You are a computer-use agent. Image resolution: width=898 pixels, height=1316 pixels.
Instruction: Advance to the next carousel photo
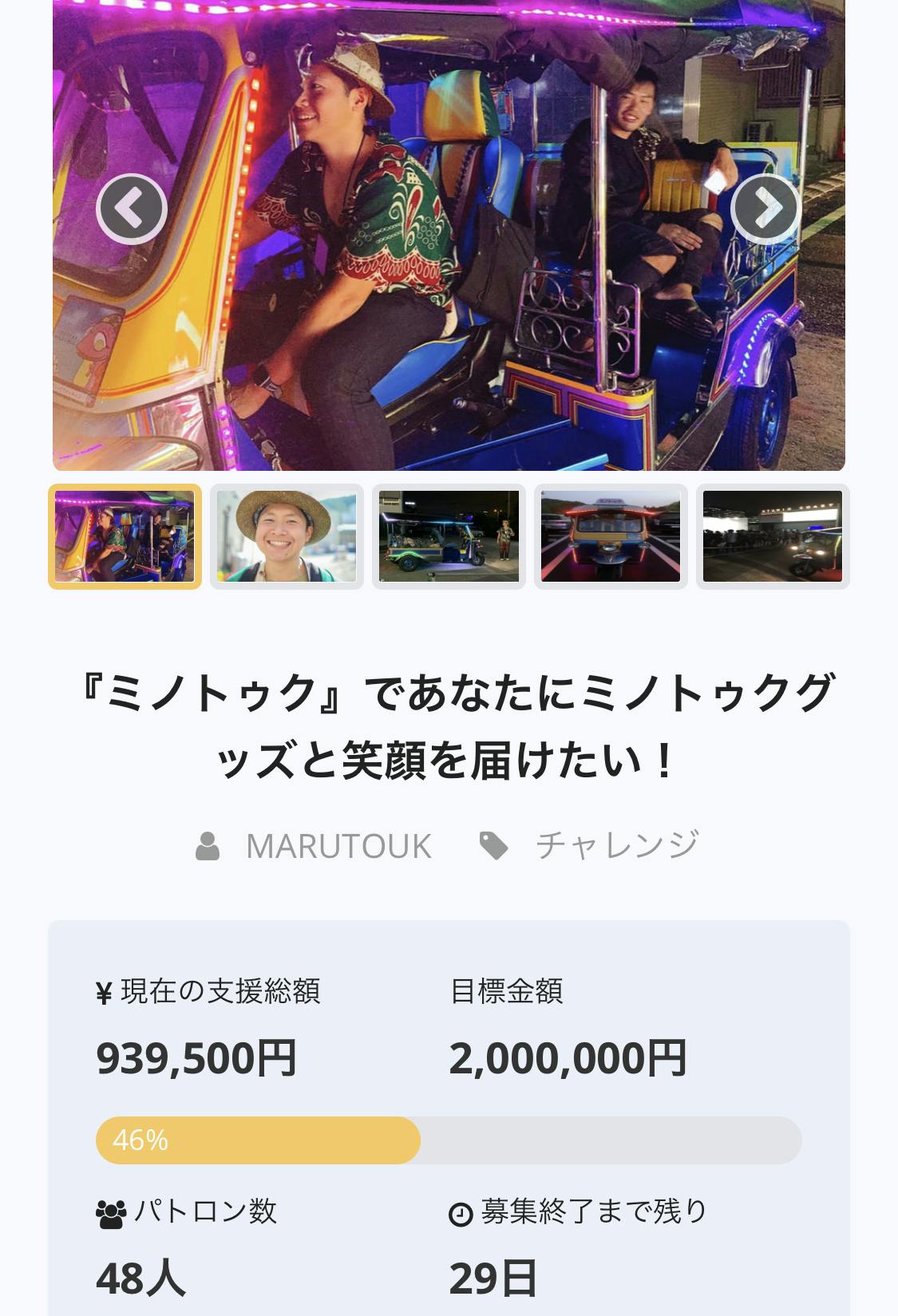[765, 208]
